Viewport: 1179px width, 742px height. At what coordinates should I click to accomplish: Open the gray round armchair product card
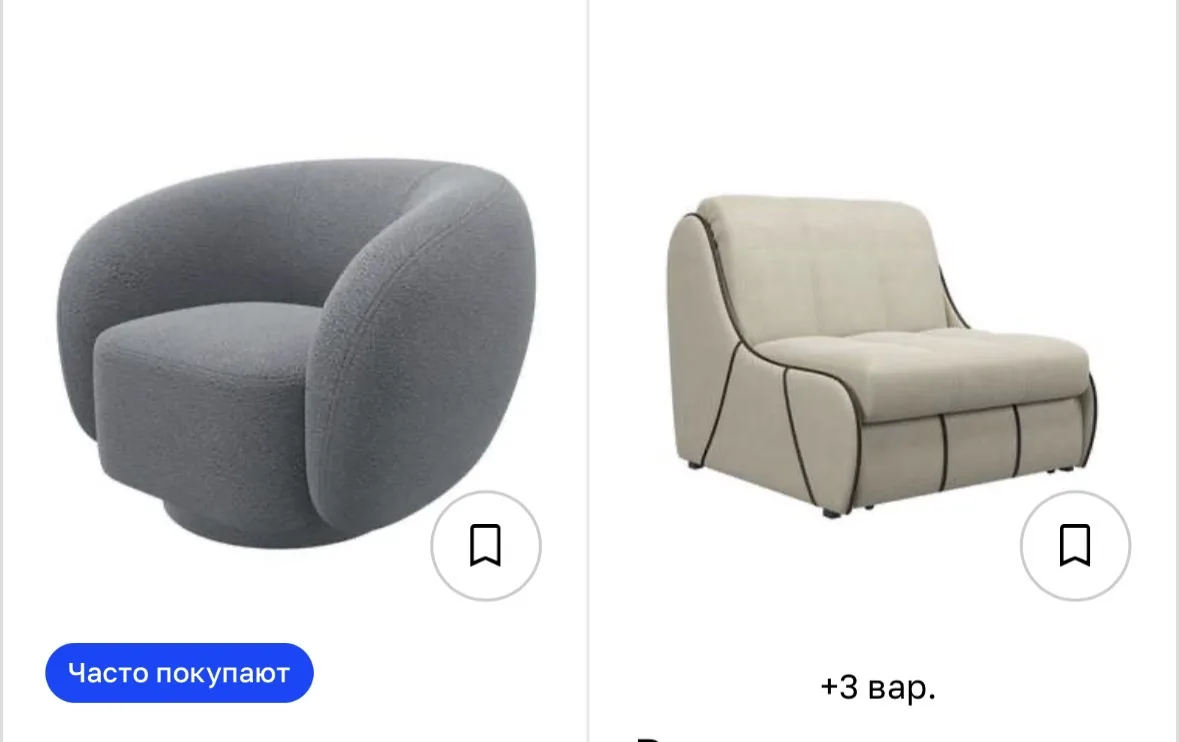pyautogui.click(x=297, y=353)
